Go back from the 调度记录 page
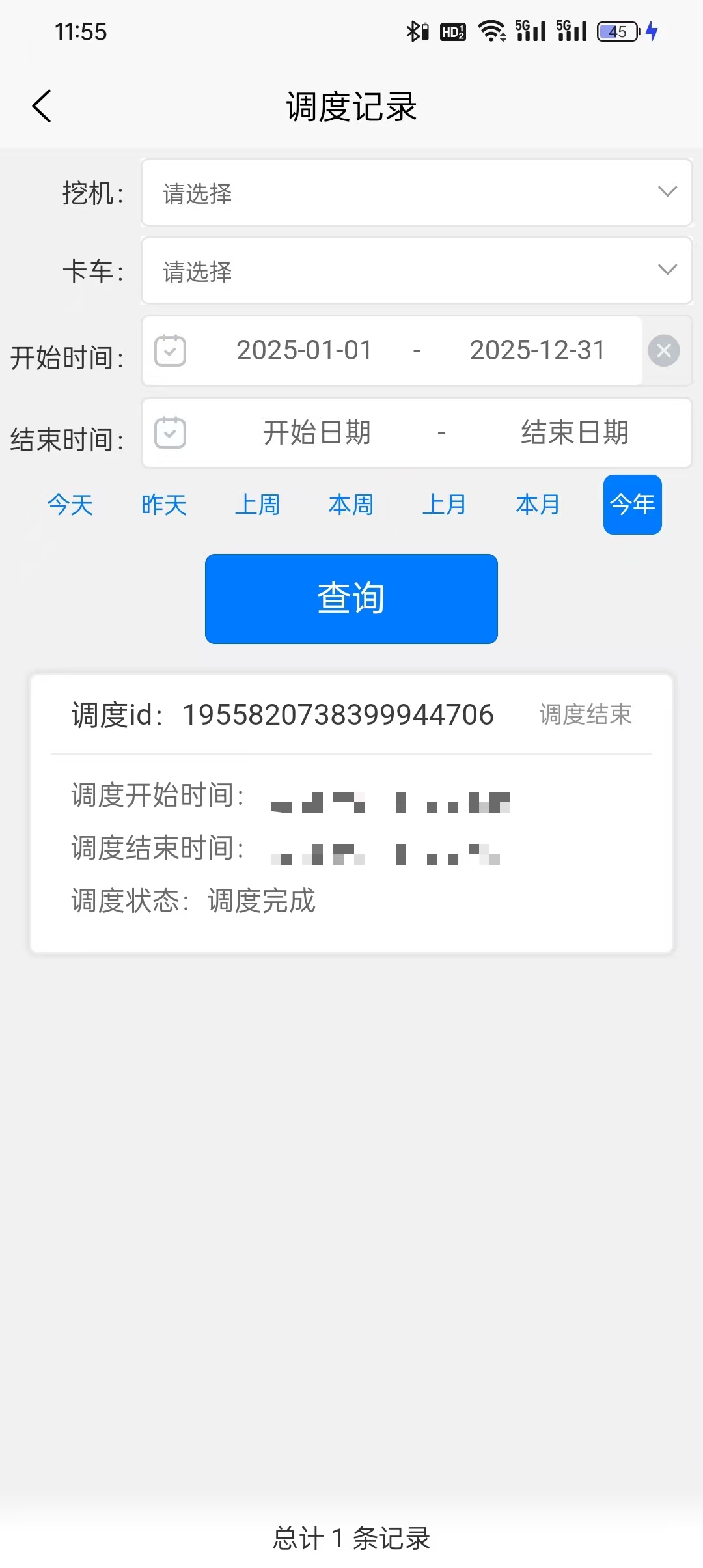Screen dimensions: 703x1568 click(42, 106)
